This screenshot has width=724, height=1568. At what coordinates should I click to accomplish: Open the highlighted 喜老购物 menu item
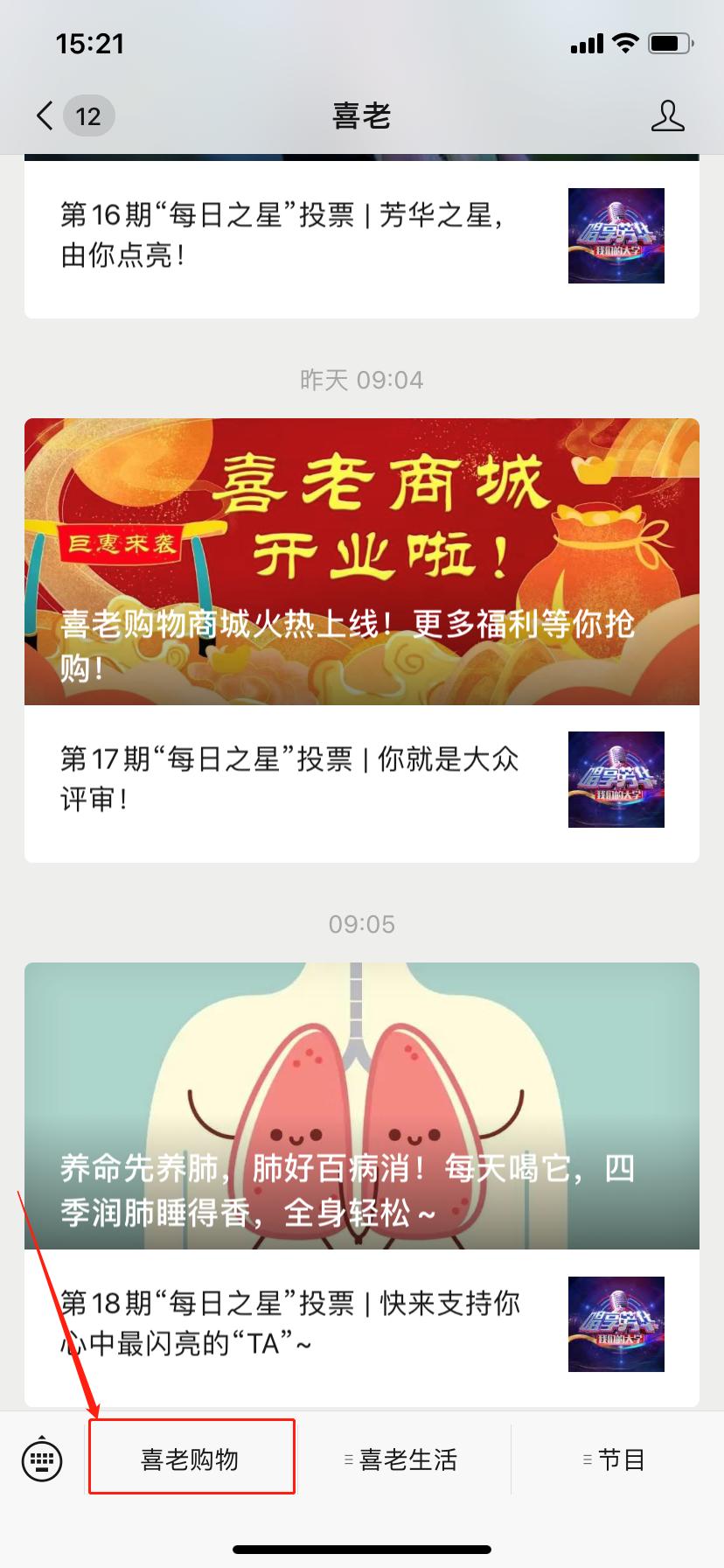click(191, 1459)
